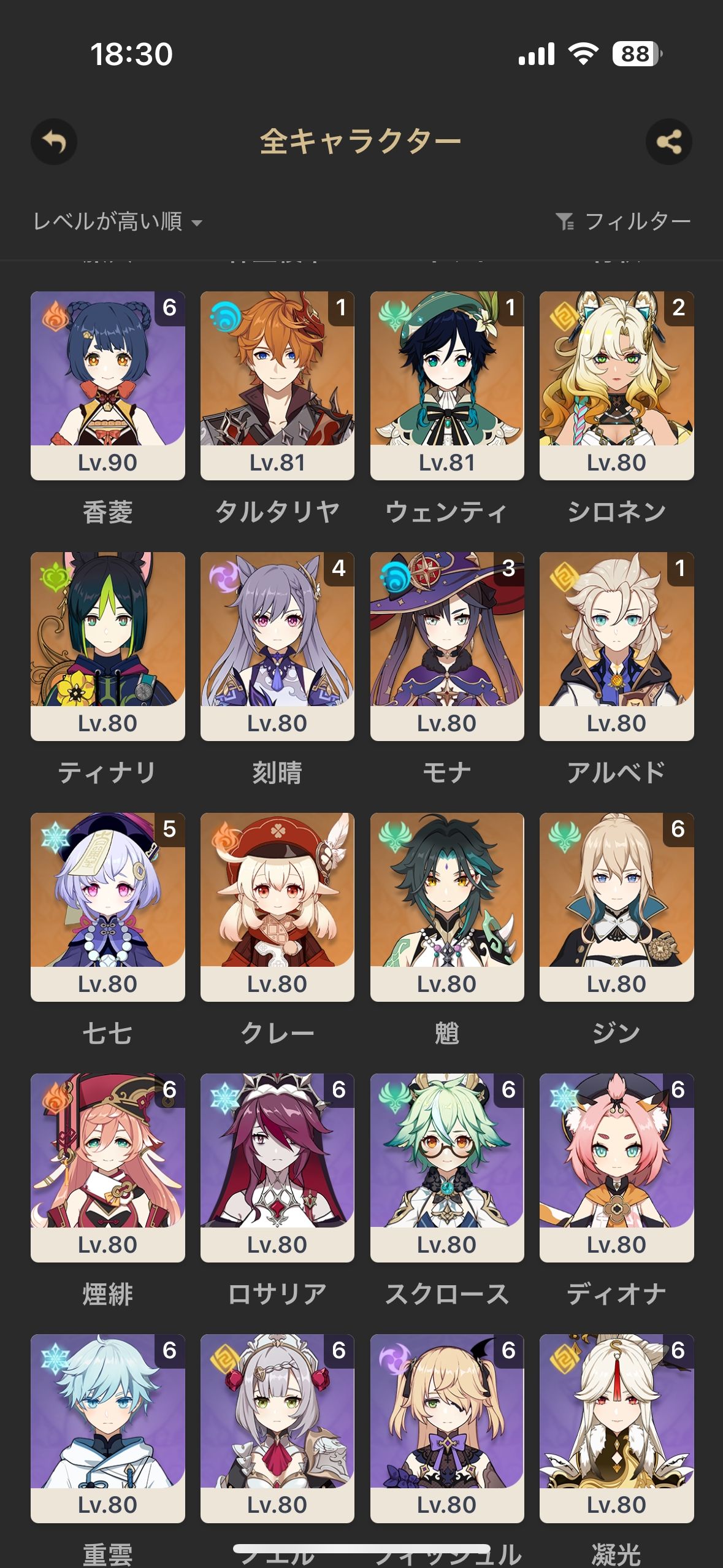This screenshot has width=723, height=1568.
Task: View 煙緋 character details
Action: point(108,1167)
